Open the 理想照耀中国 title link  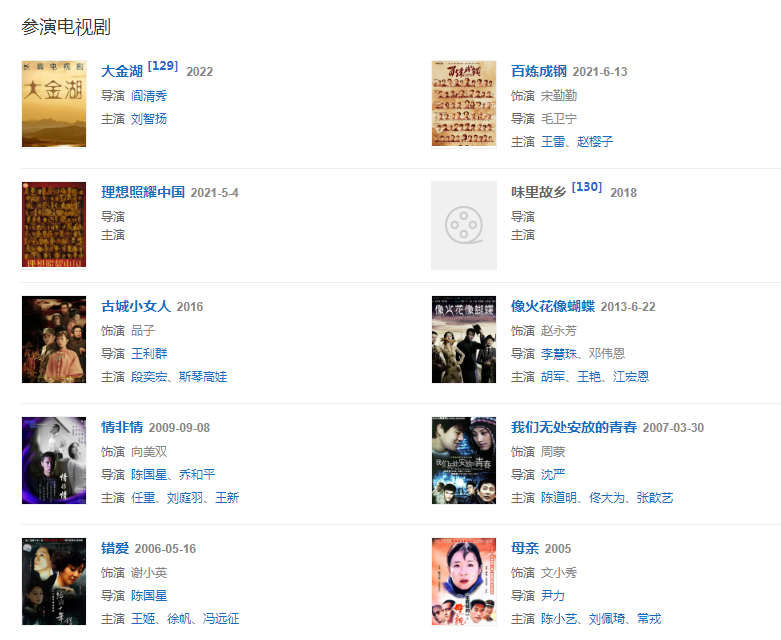[x=143, y=192]
